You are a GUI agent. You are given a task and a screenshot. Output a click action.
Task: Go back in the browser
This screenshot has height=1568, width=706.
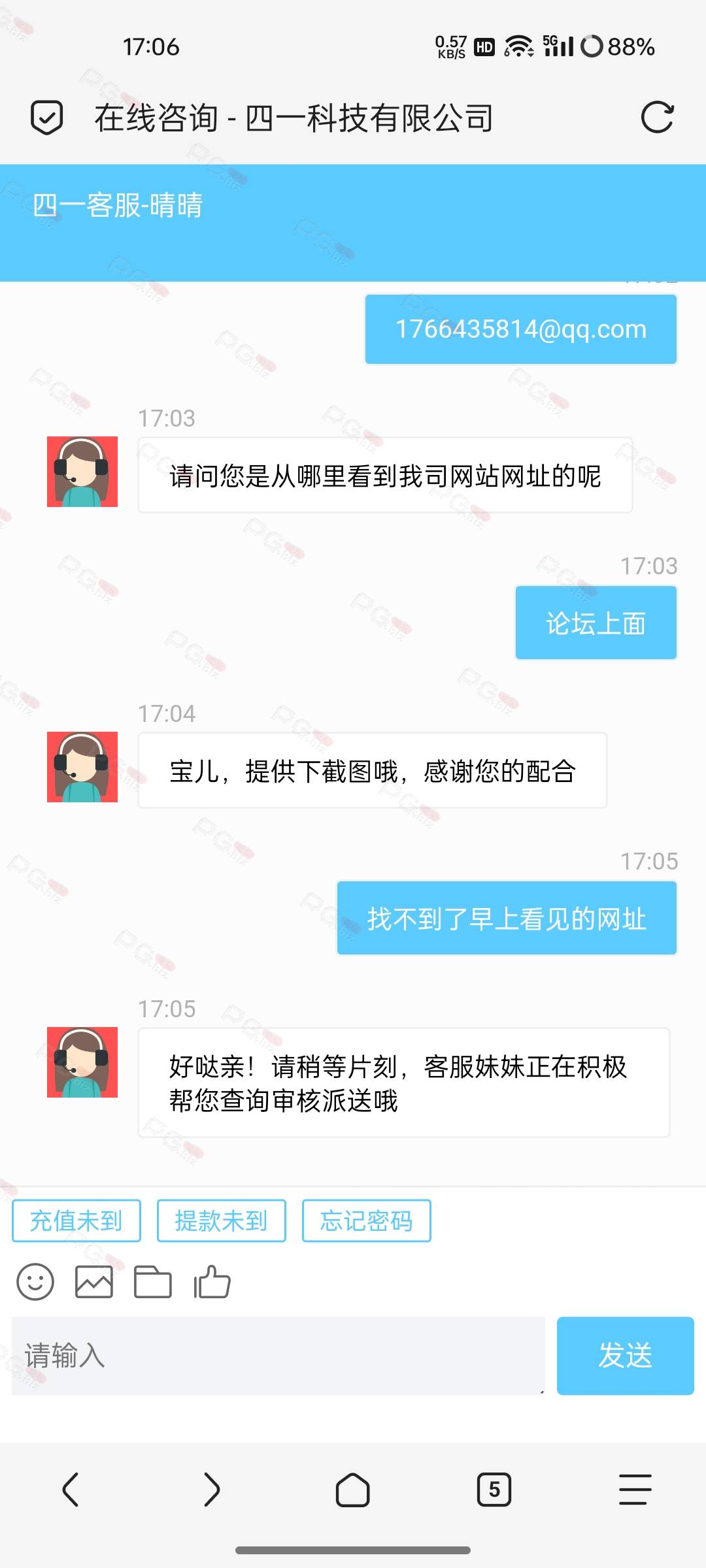tap(71, 1490)
